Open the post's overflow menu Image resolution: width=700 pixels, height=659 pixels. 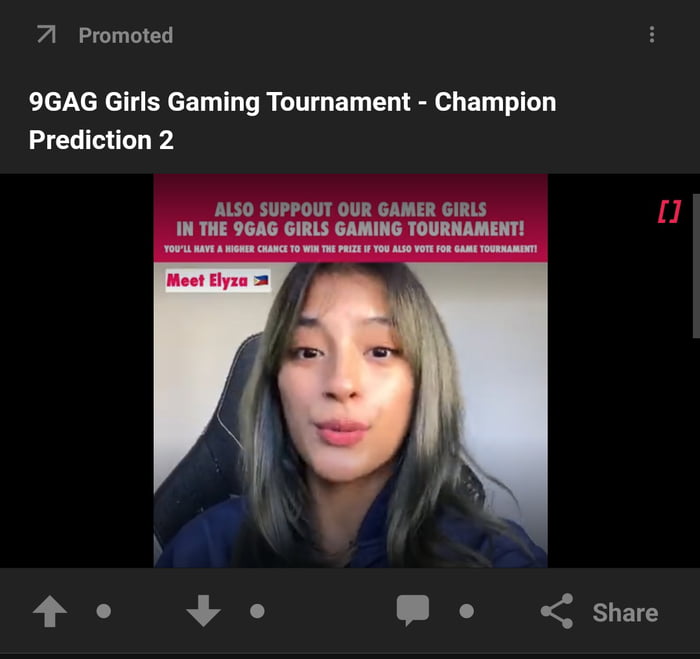(652, 35)
